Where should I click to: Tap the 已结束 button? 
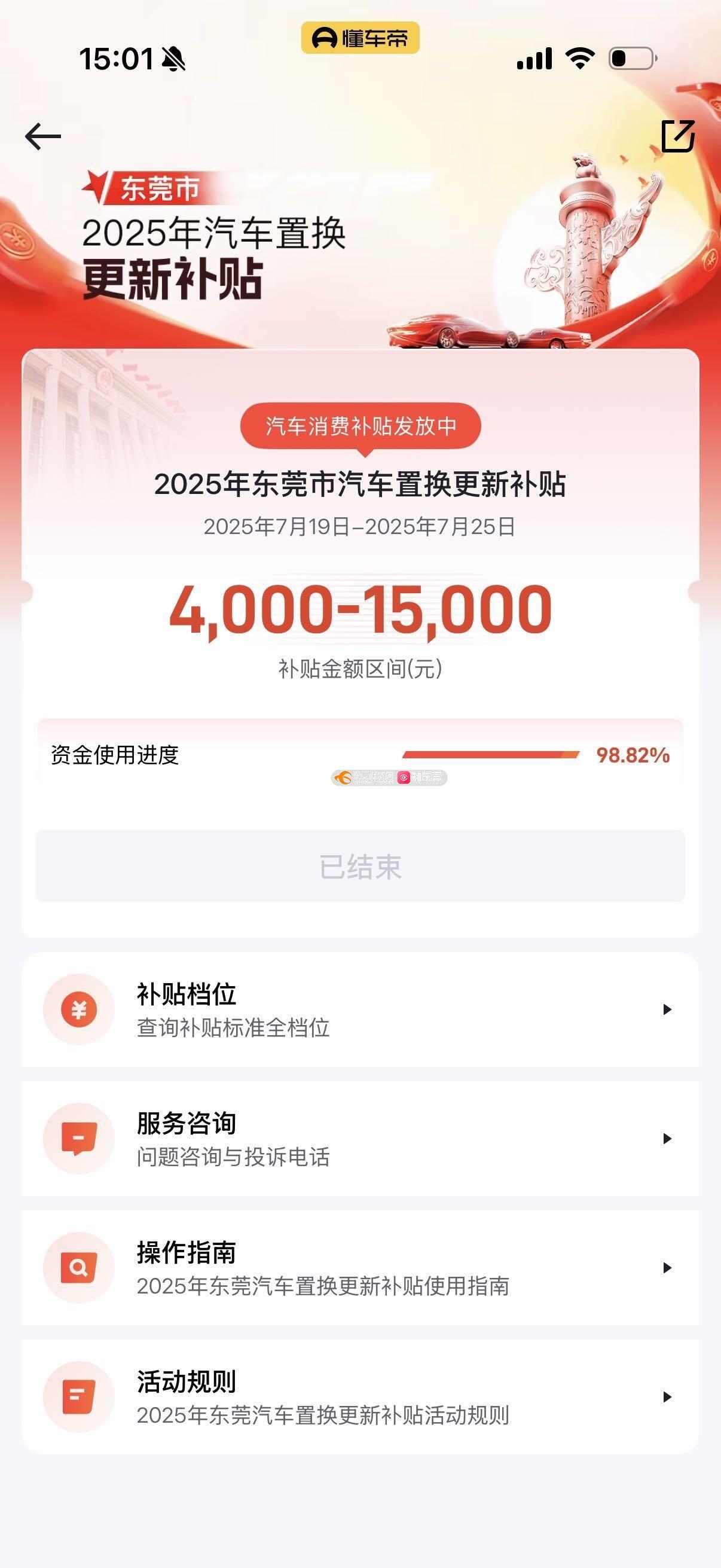(360, 866)
